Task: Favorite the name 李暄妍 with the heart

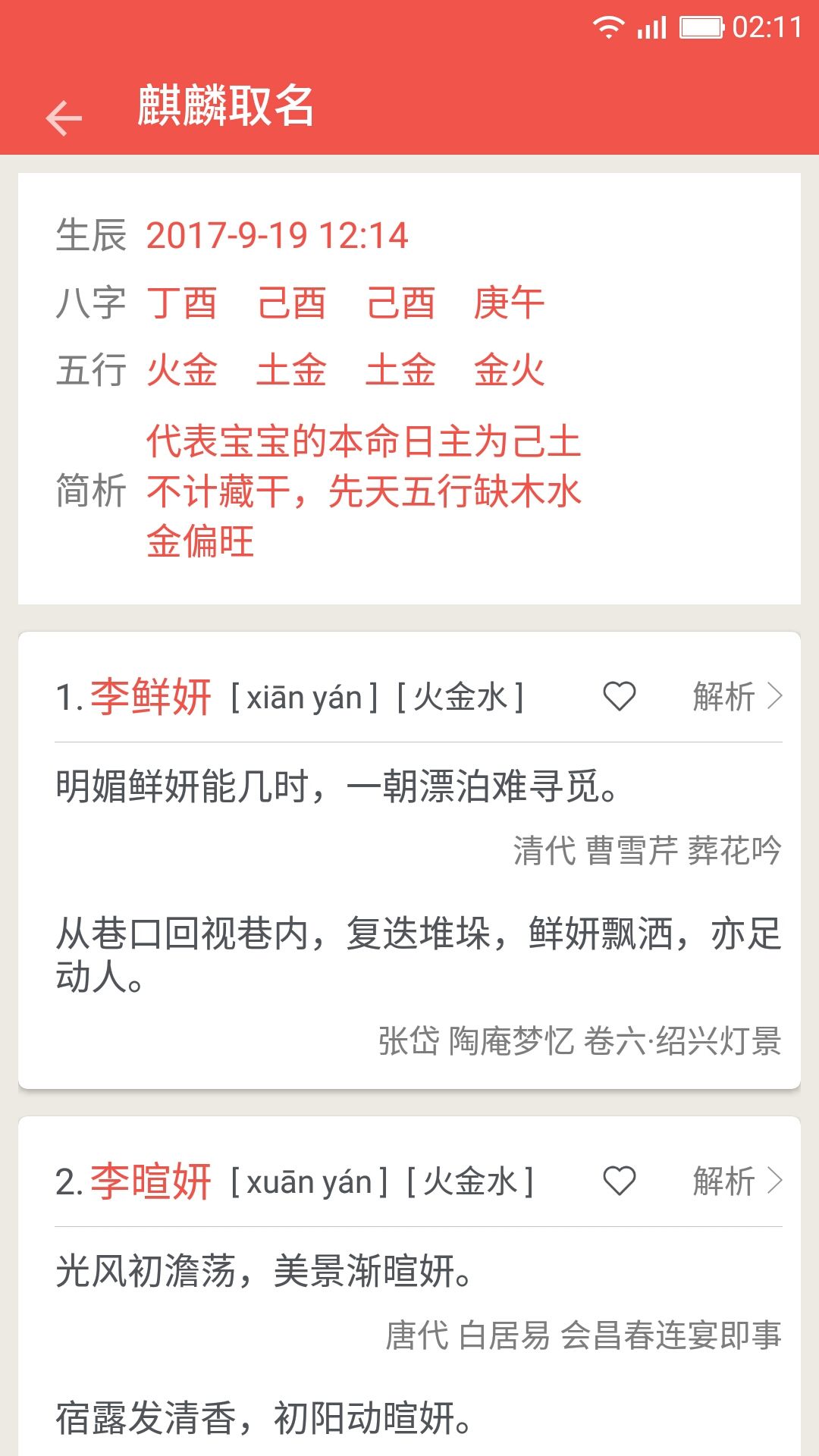Action: (619, 1181)
